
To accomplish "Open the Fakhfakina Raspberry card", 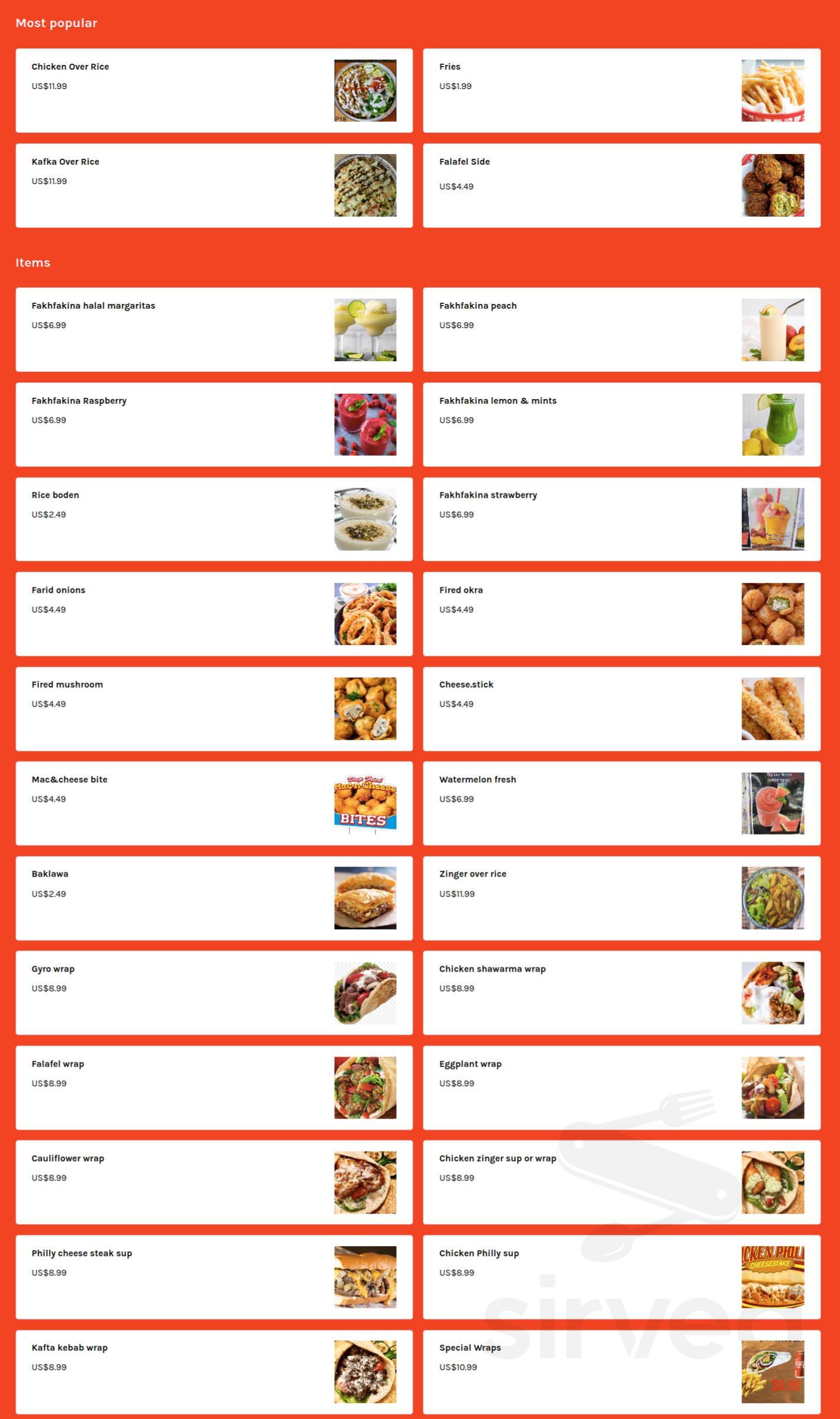I will (x=214, y=424).
